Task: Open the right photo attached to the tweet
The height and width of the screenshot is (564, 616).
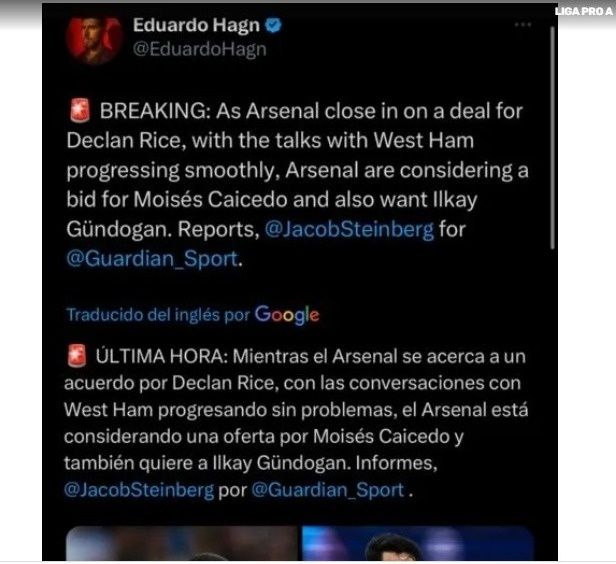Action: [418, 545]
